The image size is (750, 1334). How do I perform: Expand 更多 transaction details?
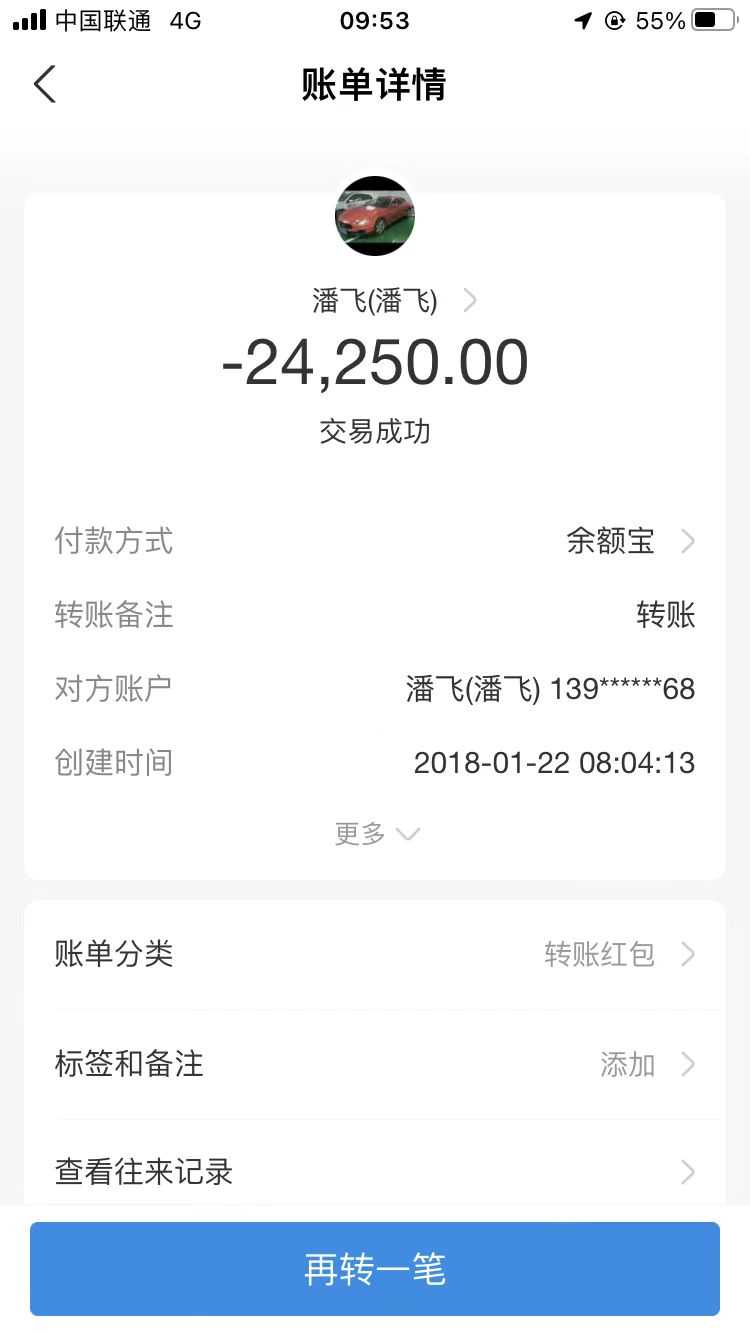pyautogui.click(x=376, y=834)
